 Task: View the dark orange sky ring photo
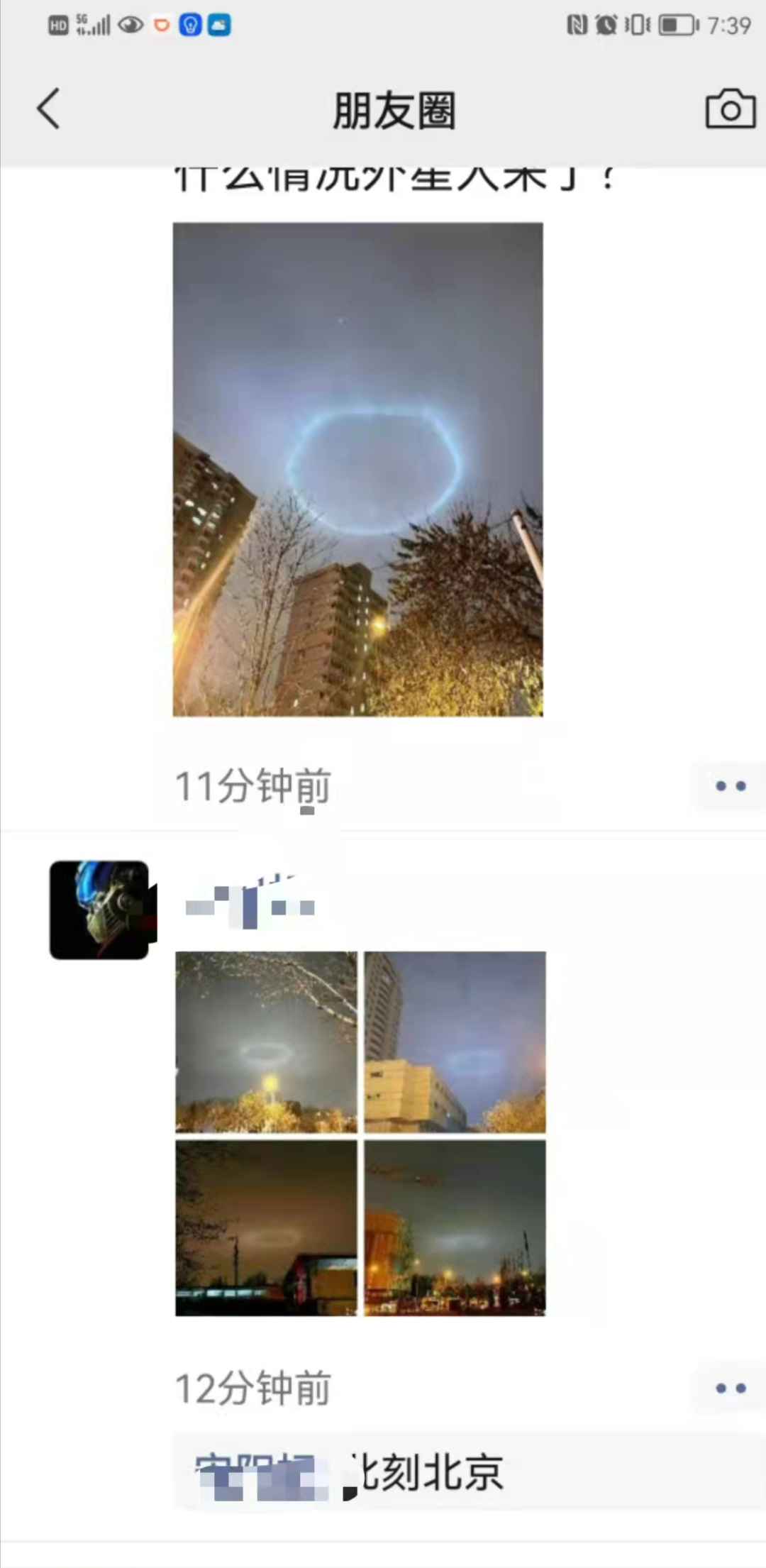pyautogui.click(x=266, y=1228)
